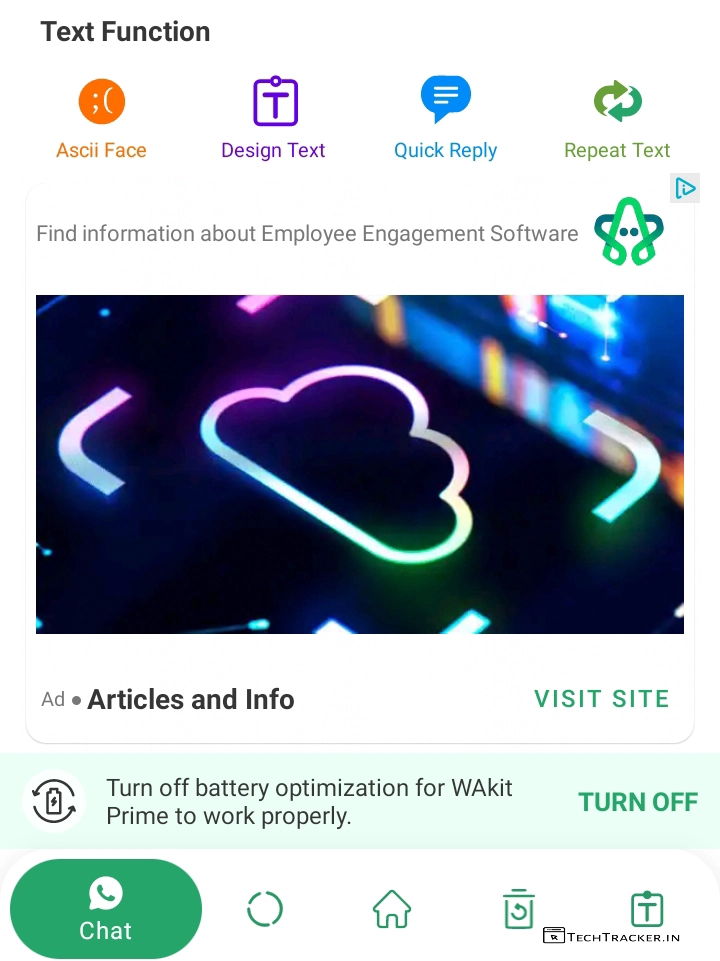Go to the Home tab
The image size is (720, 961).
392,910
